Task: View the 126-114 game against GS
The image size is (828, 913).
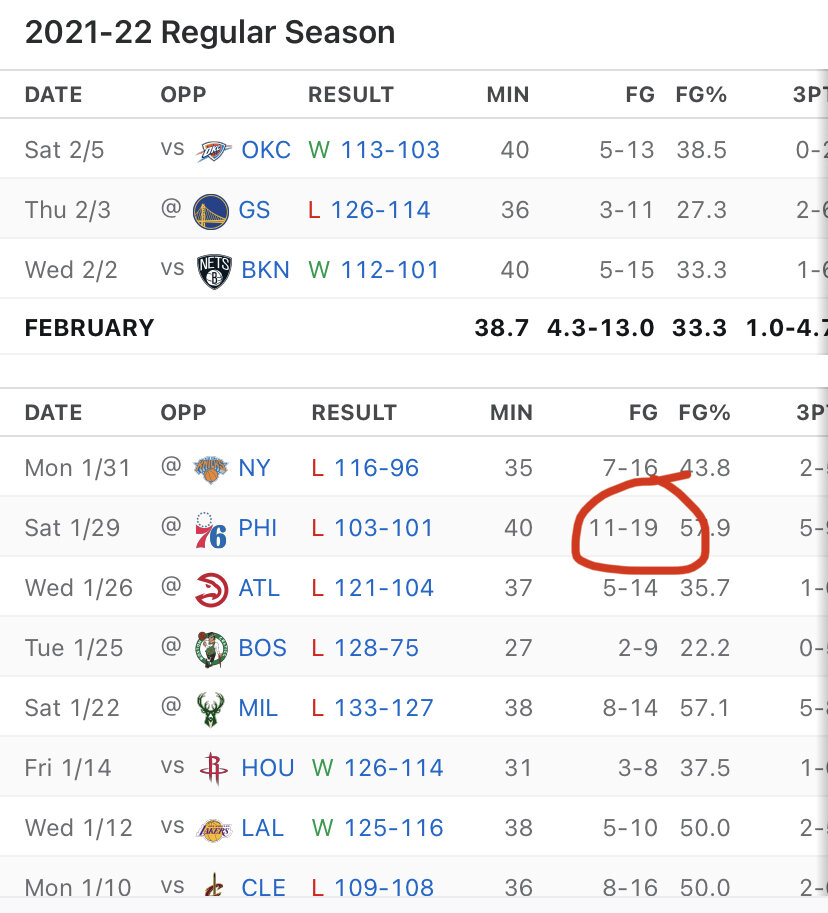Action: point(380,210)
